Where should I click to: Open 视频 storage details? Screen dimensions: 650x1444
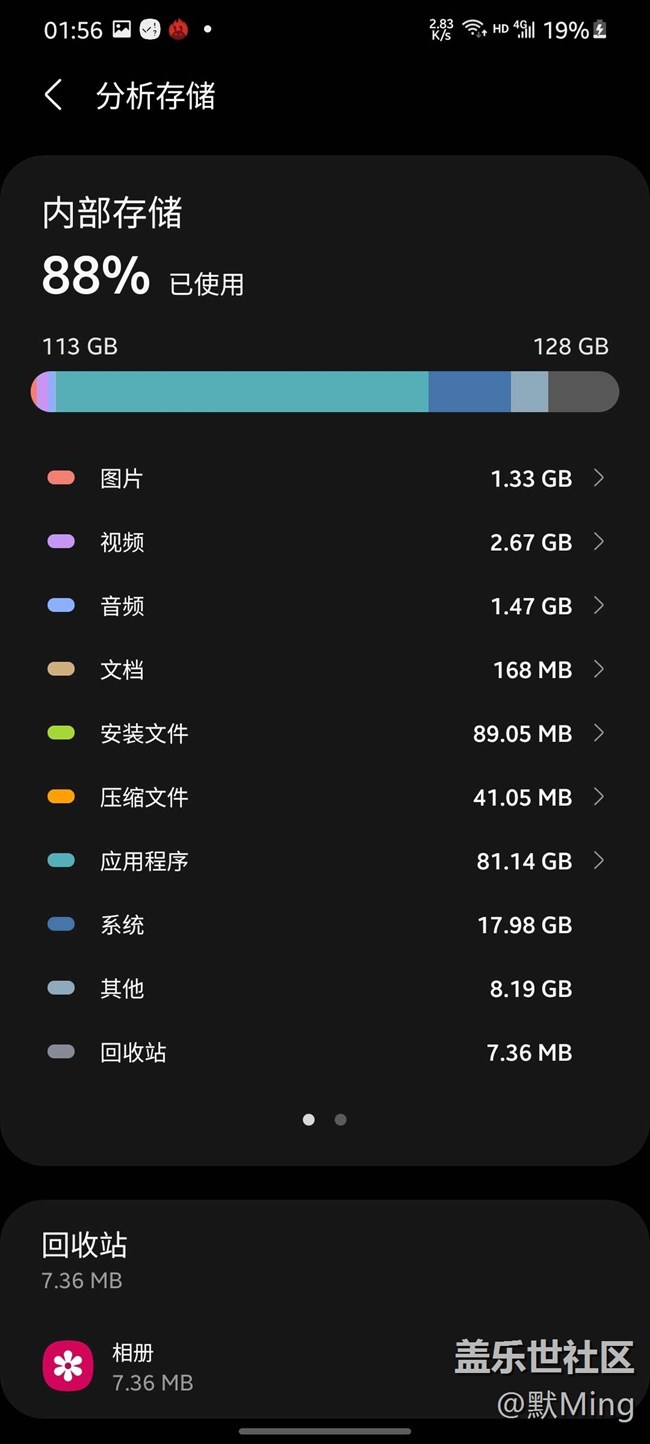325,542
